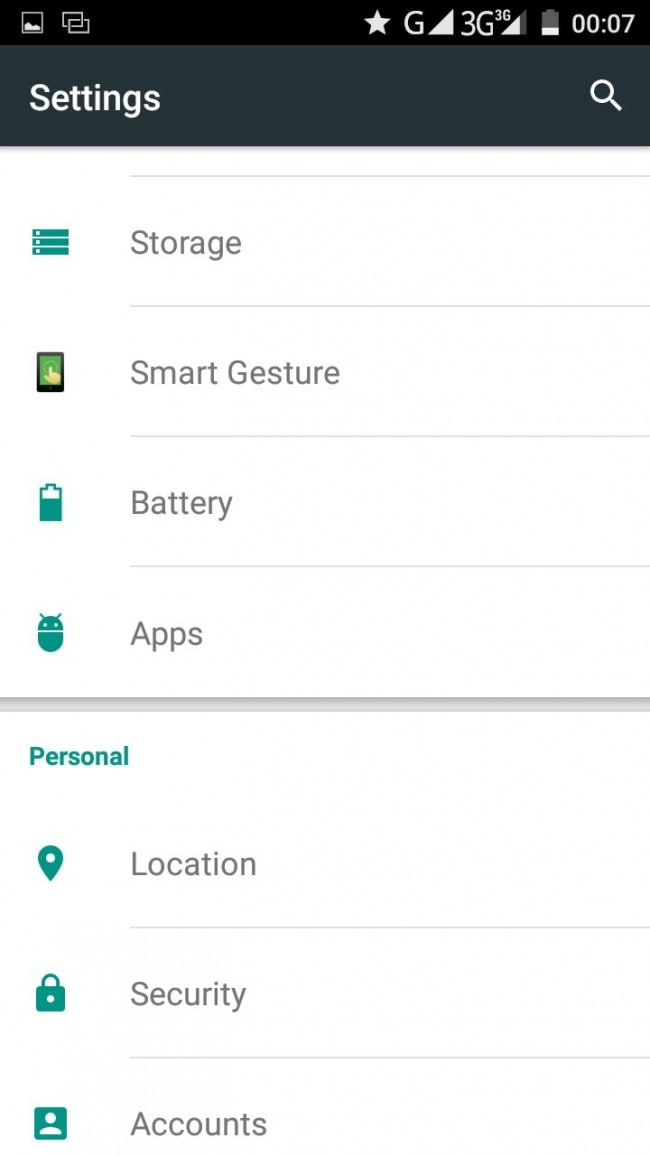650x1156 pixels.
Task: View Security settings
Action: click(188, 994)
